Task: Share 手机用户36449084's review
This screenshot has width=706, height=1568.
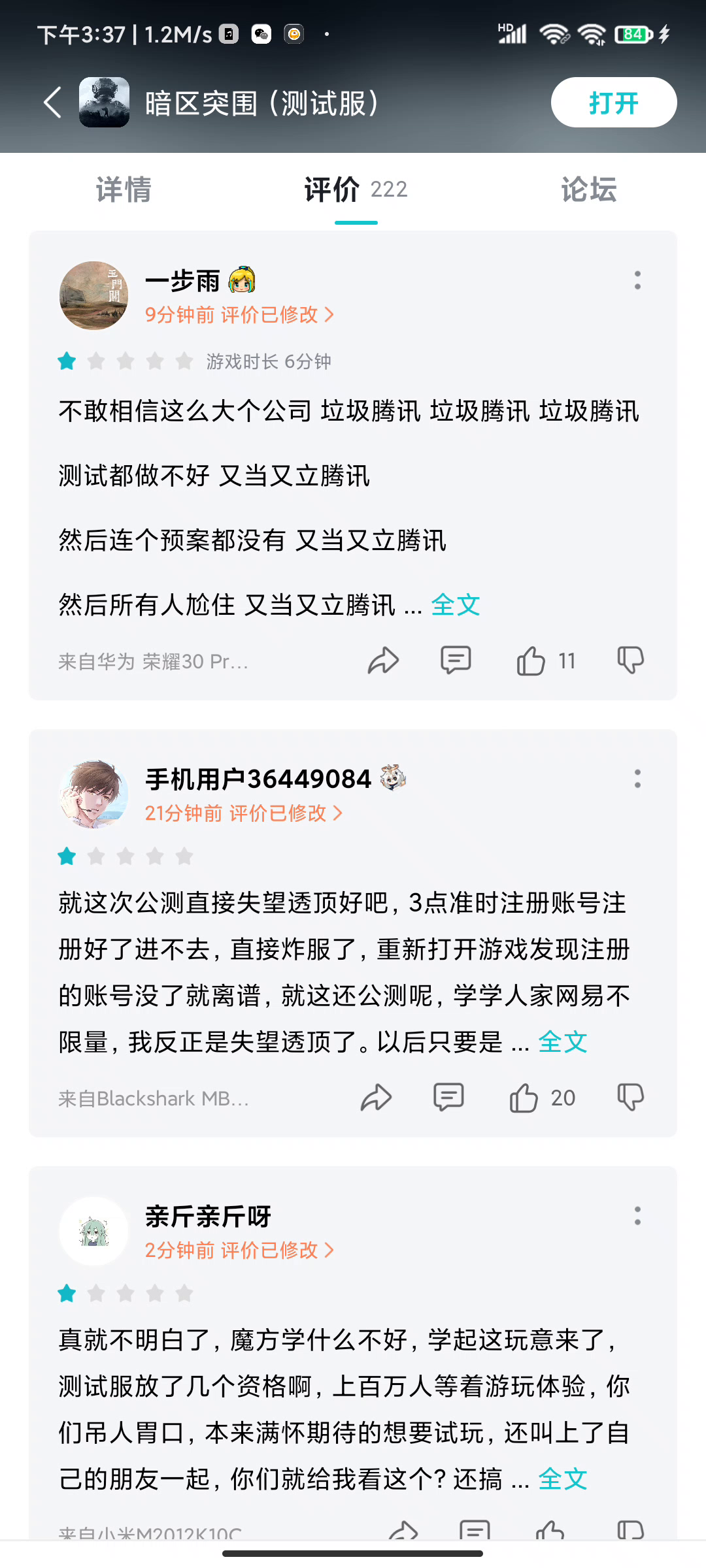Action: pyautogui.click(x=376, y=1098)
